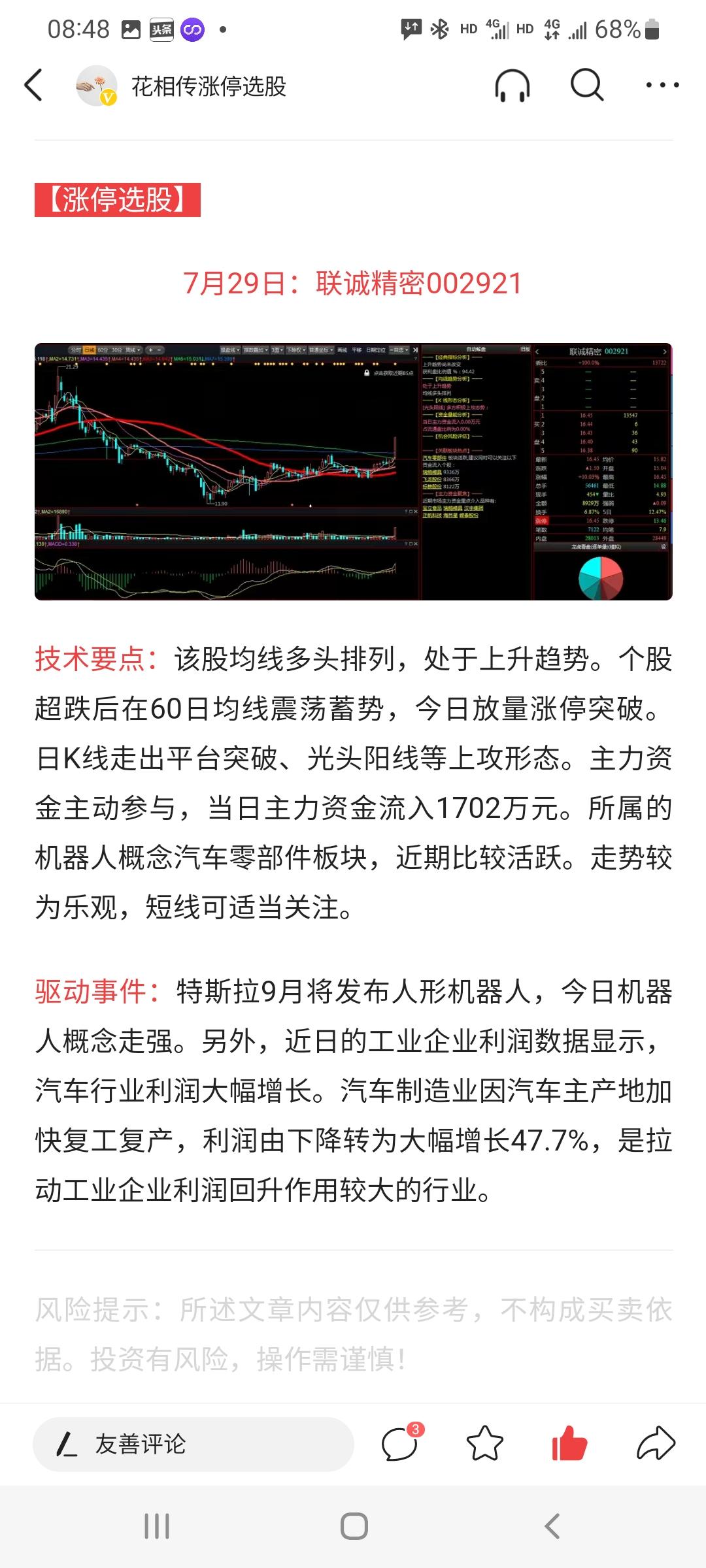Open the more options ellipsis menu
706x1568 pixels.
pos(662,85)
